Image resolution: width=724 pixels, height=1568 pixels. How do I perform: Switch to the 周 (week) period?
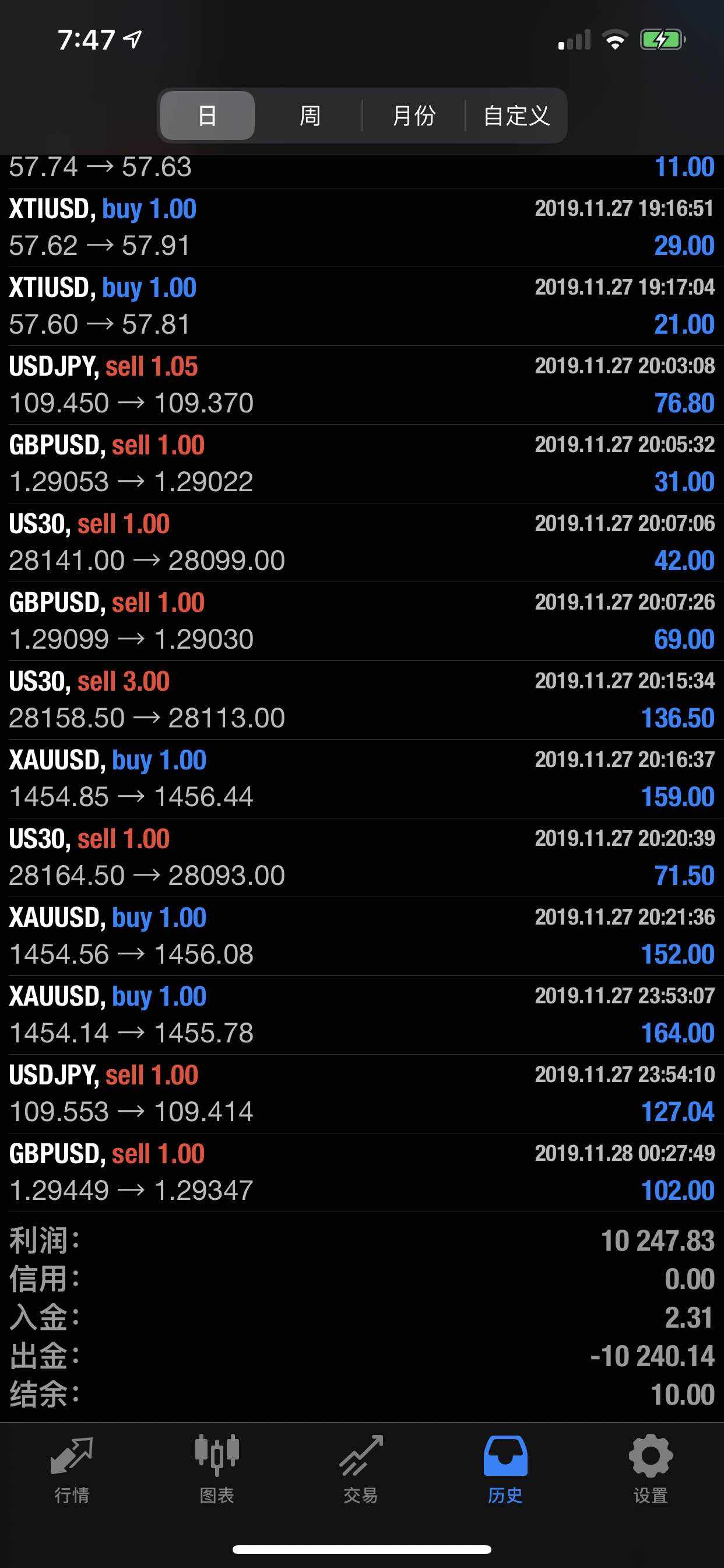click(x=310, y=116)
